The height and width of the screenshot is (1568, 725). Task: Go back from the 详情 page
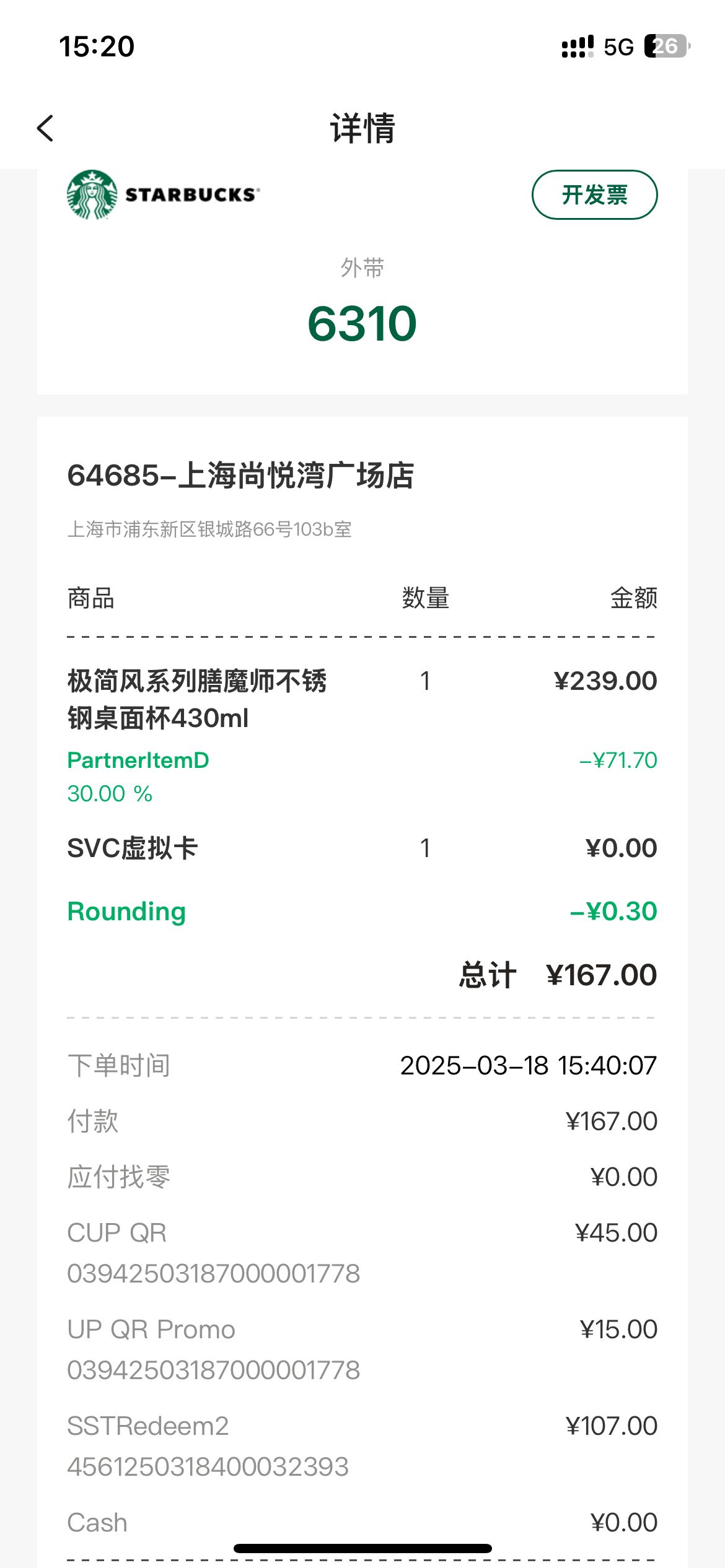(45, 128)
